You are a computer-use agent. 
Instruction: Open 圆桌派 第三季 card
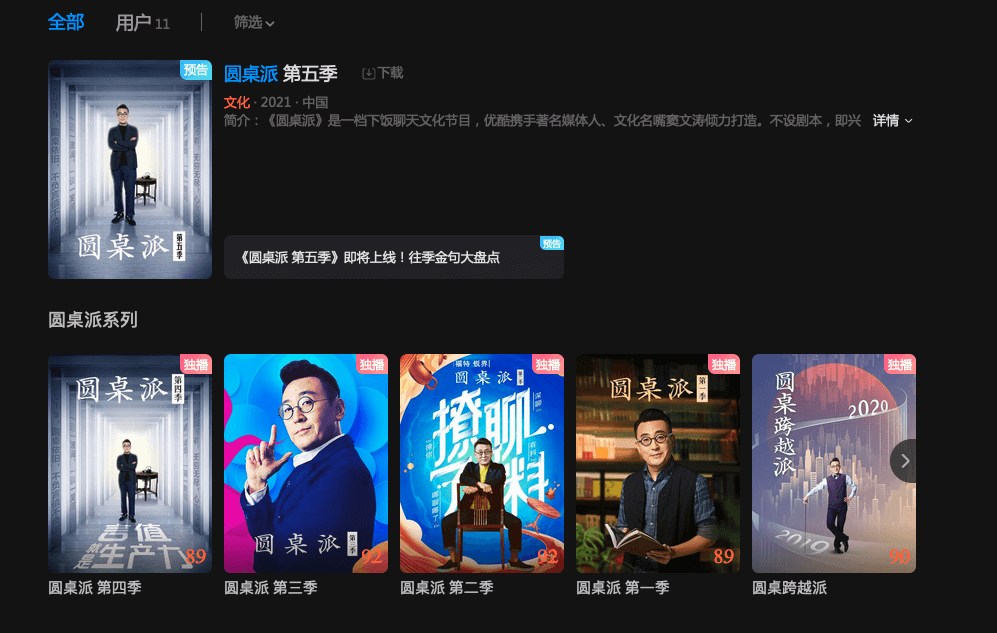point(306,463)
